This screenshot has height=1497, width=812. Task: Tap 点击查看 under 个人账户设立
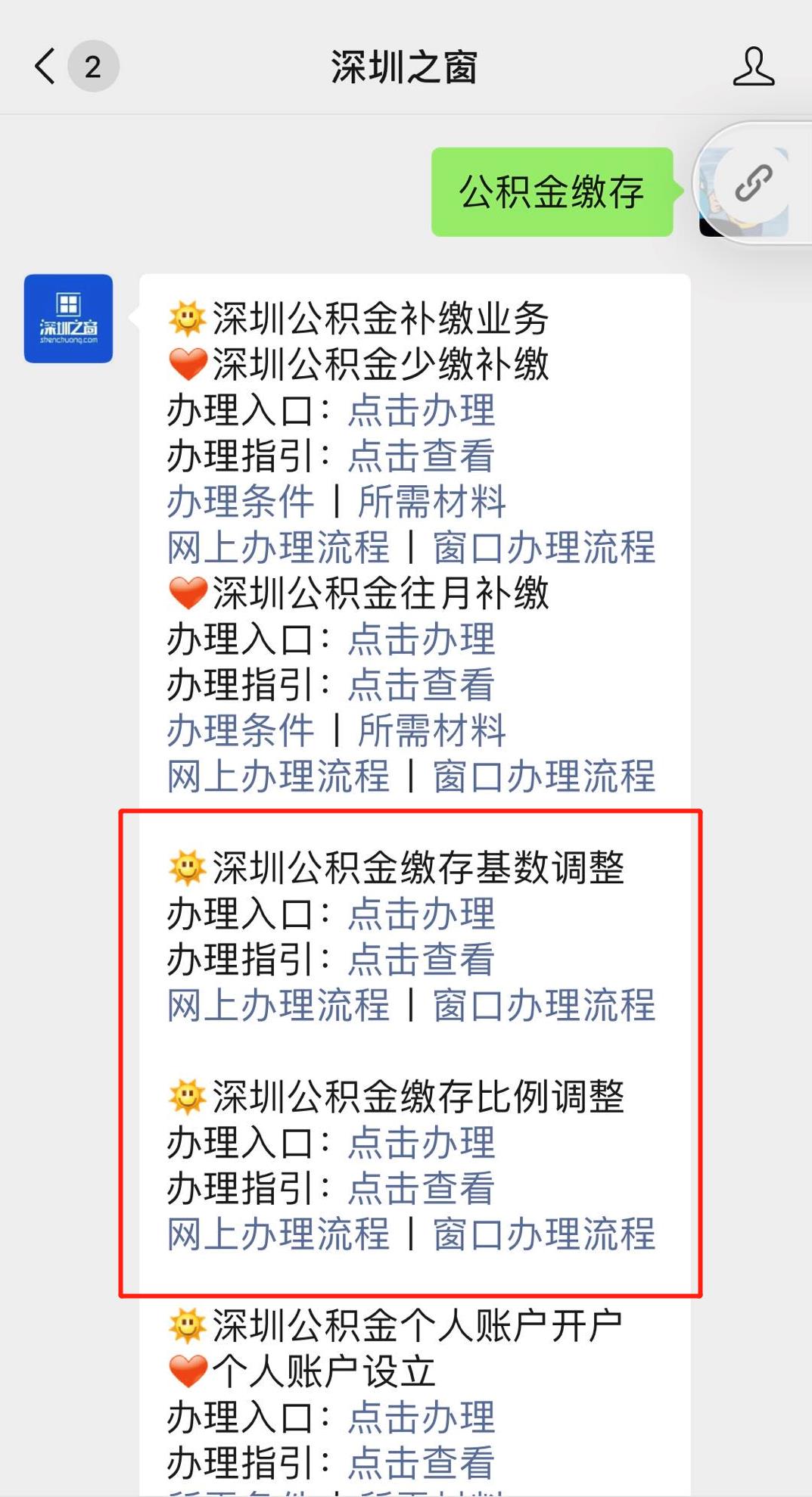(x=421, y=1463)
